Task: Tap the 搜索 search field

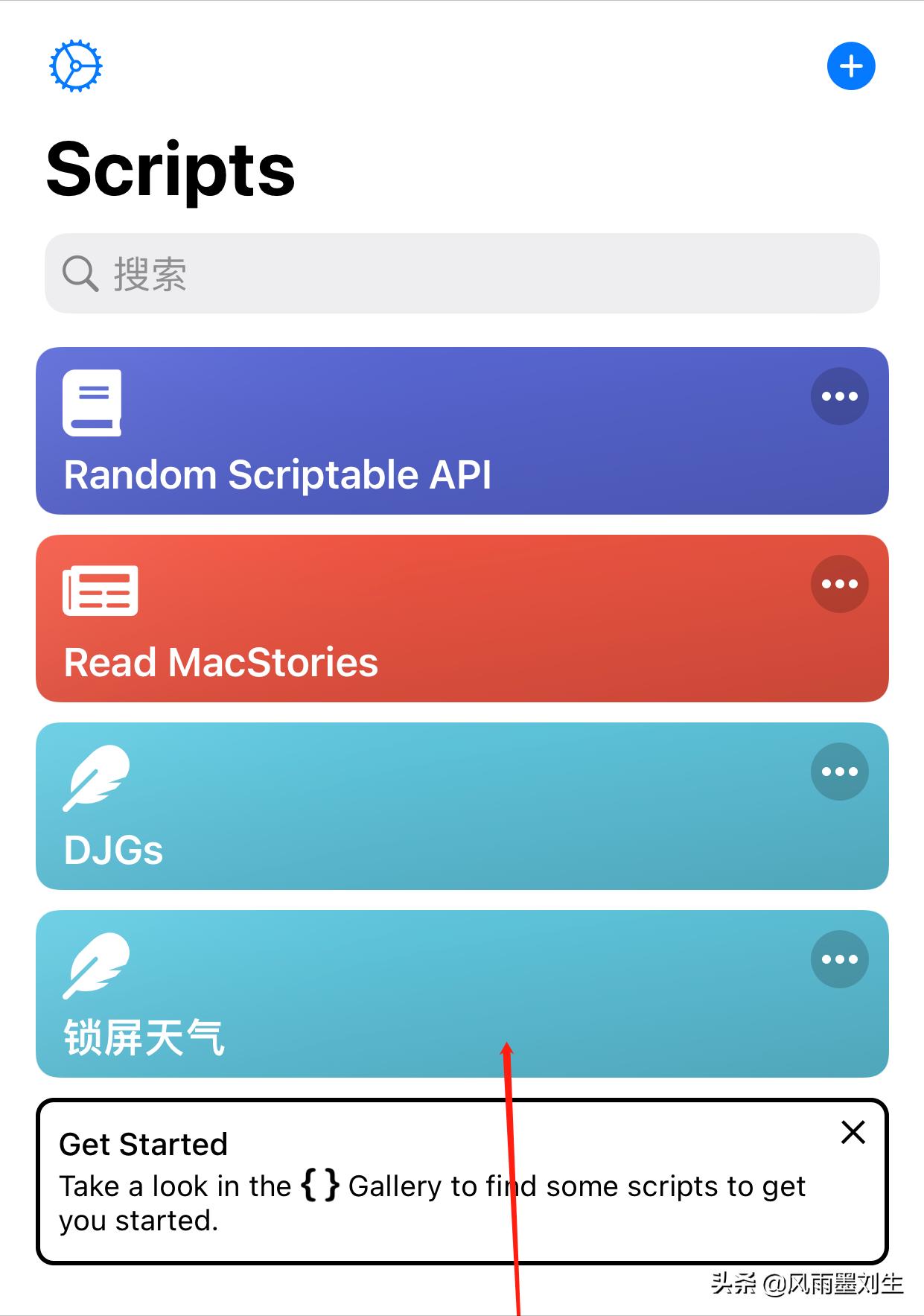Action: click(462, 273)
